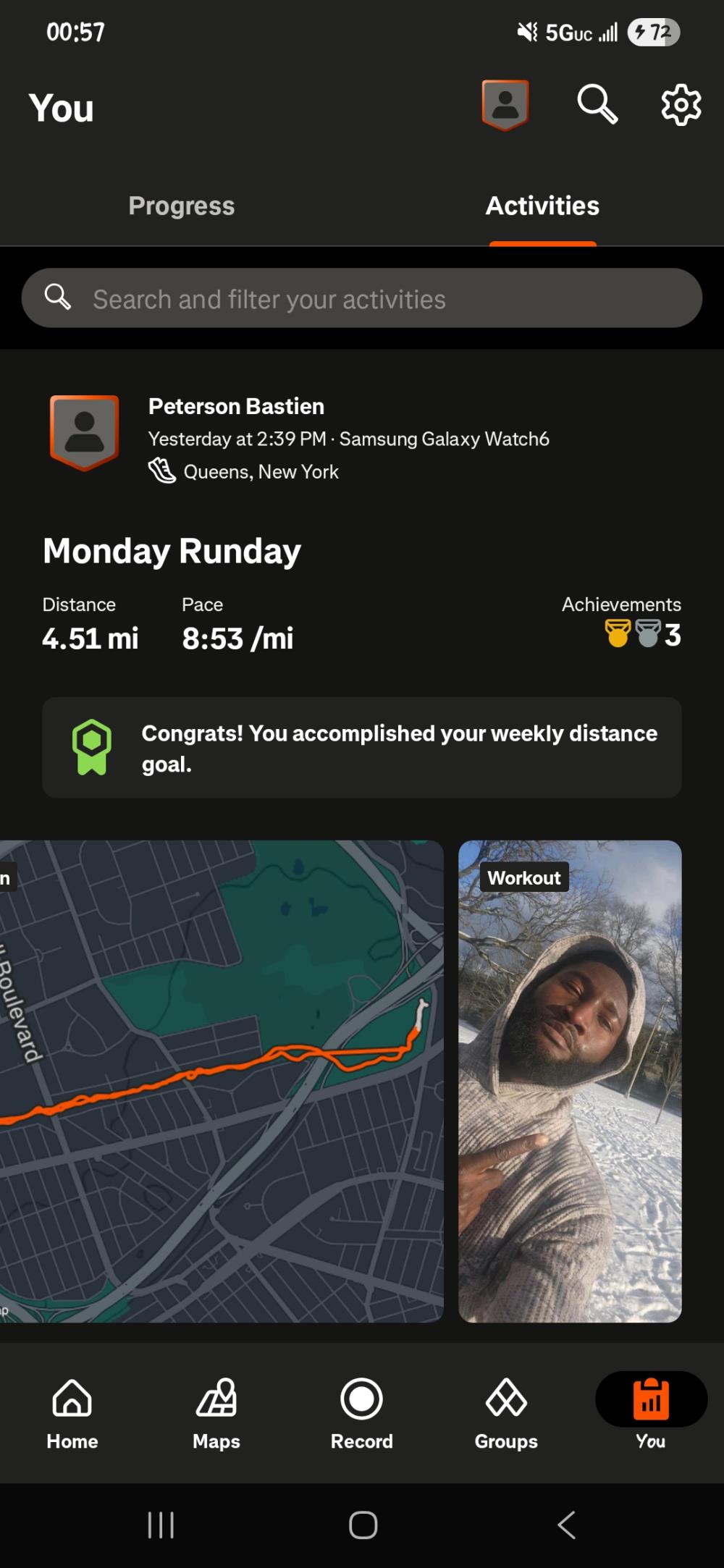Switch to the Maps tab
Viewport: 724px width, 1568px height.
tap(216, 1412)
